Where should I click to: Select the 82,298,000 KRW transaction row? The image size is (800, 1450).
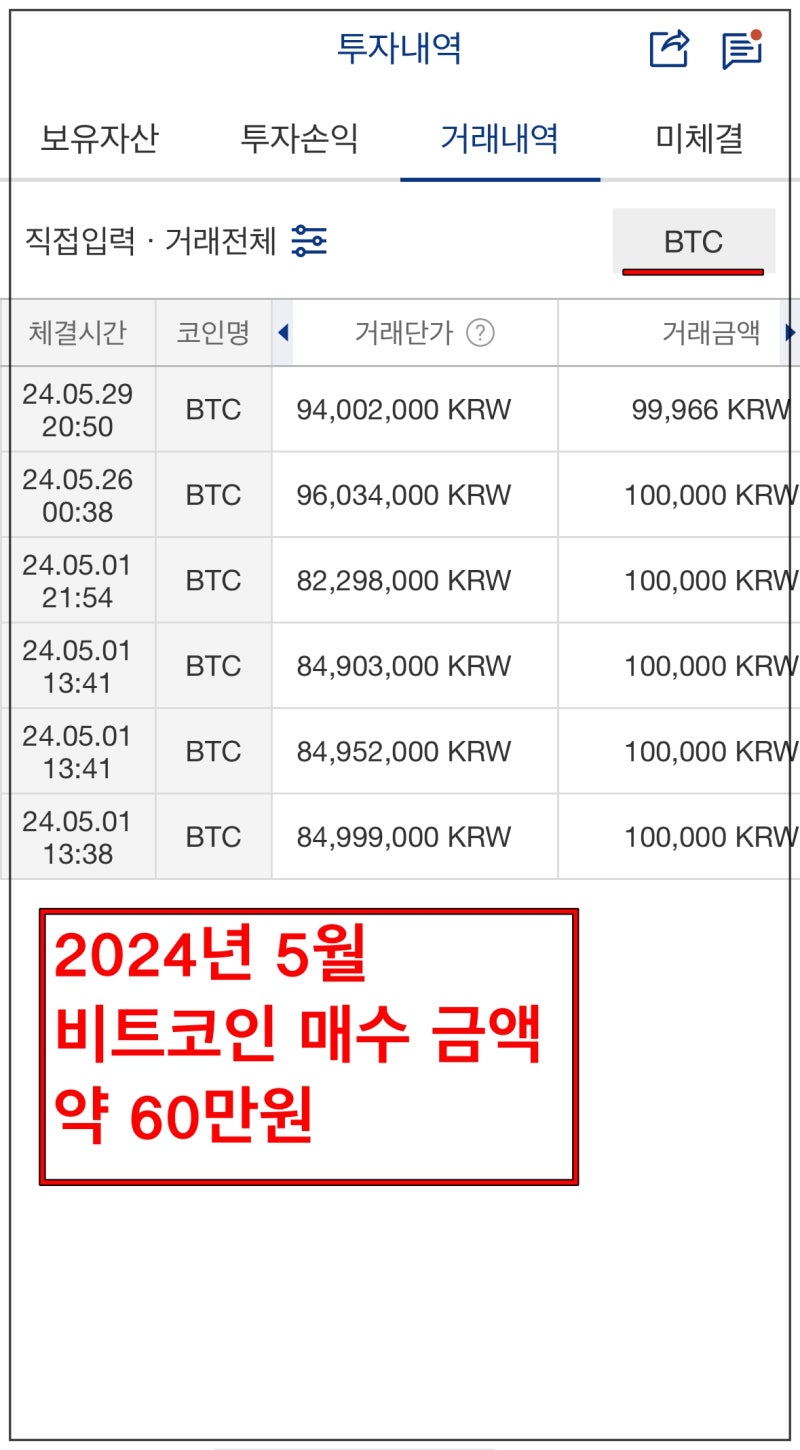400,580
